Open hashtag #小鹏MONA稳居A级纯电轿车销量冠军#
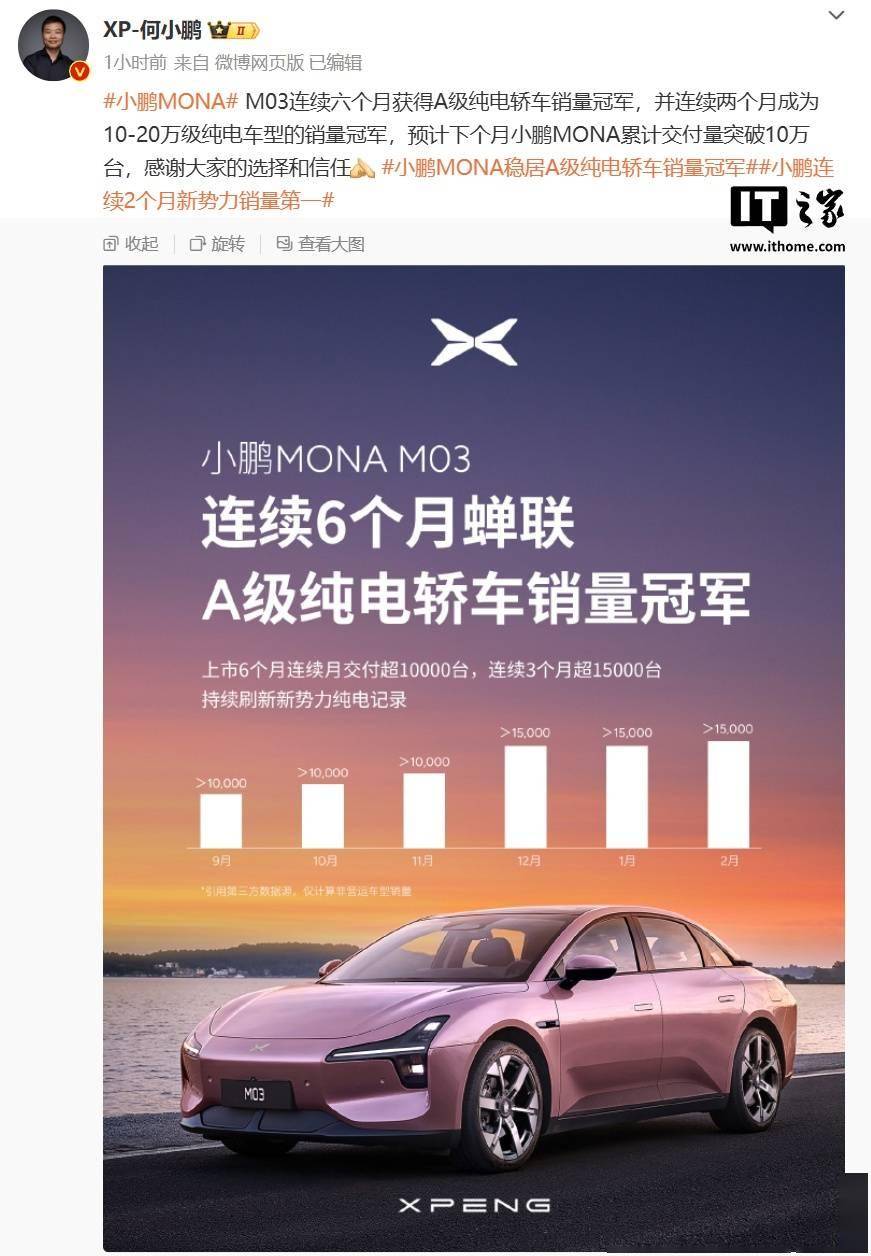 point(563,168)
